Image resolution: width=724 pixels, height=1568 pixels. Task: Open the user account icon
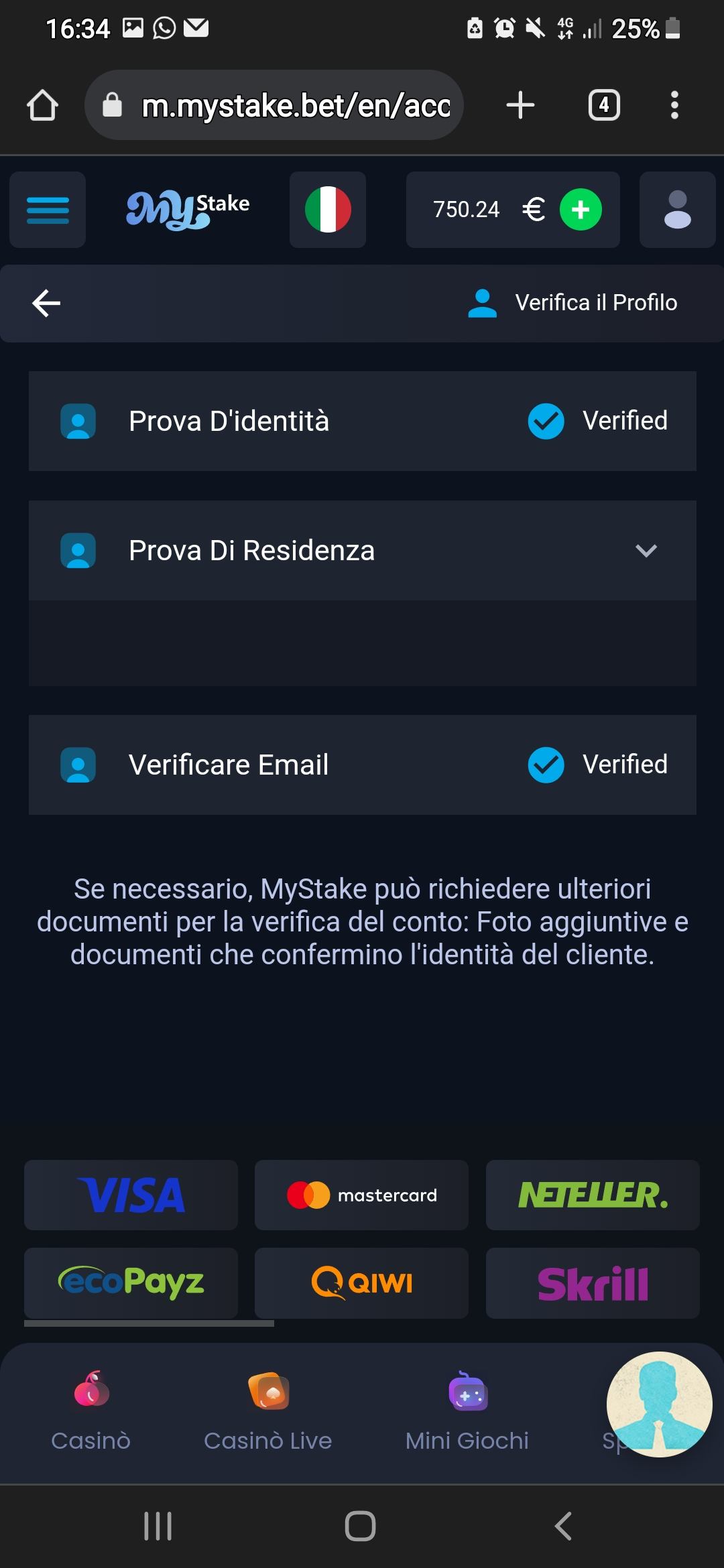pyautogui.click(x=677, y=210)
